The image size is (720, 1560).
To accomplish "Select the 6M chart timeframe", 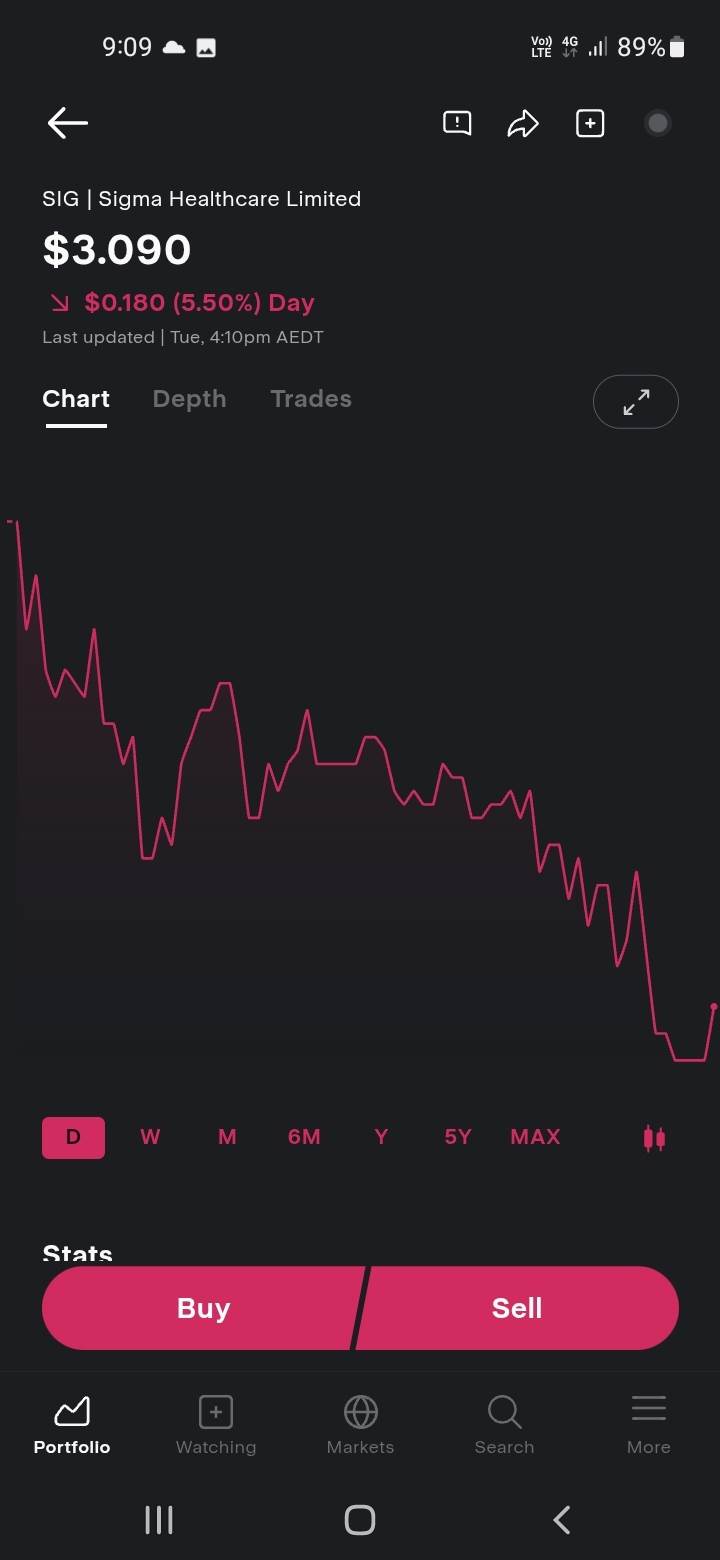I will pyautogui.click(x=304, y=1137).
